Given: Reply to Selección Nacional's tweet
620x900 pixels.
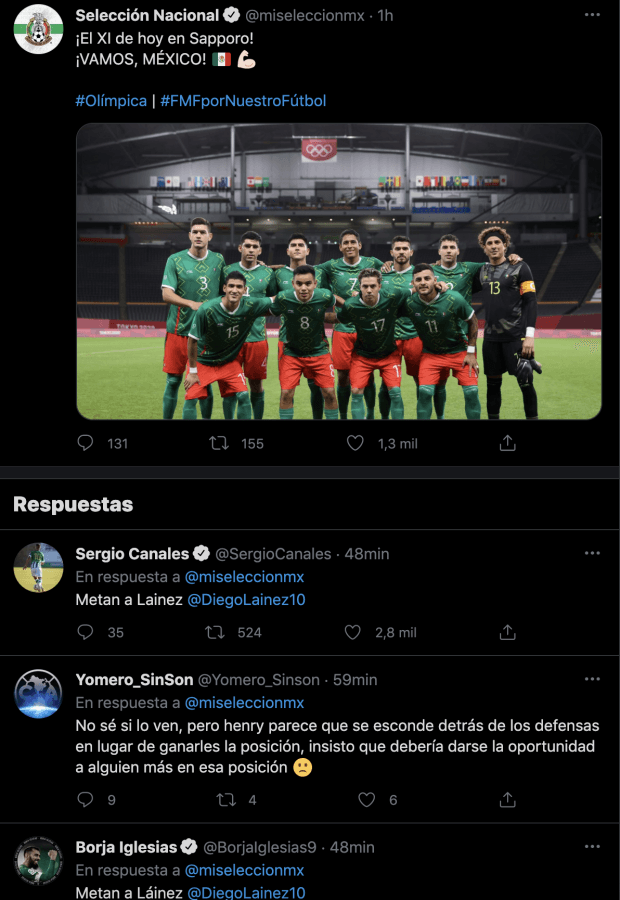Looking at the screenshot, I should point(86,442).
